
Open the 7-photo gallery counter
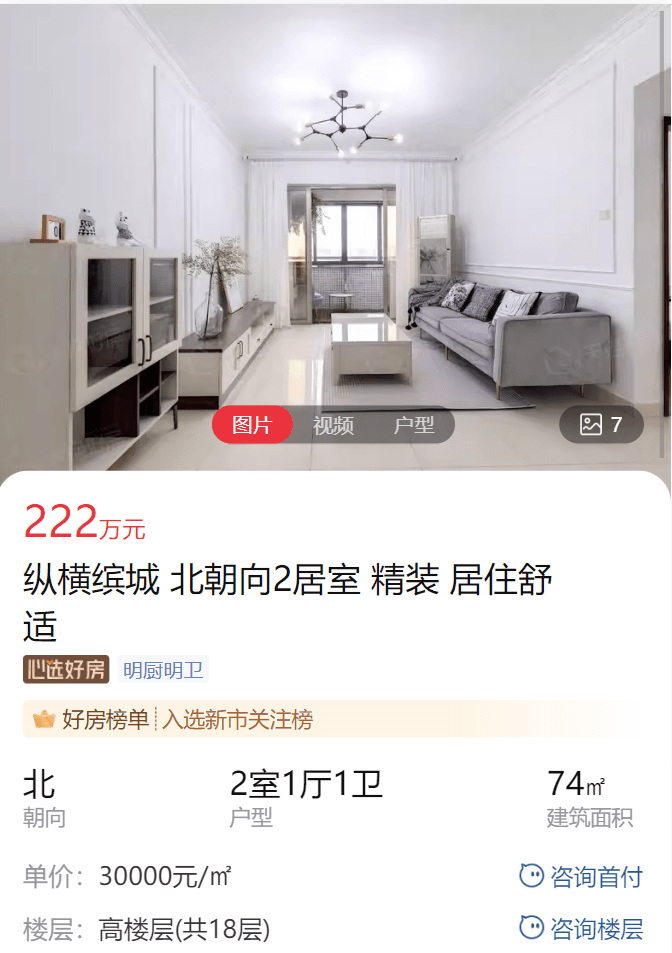[x=602, y=425]
